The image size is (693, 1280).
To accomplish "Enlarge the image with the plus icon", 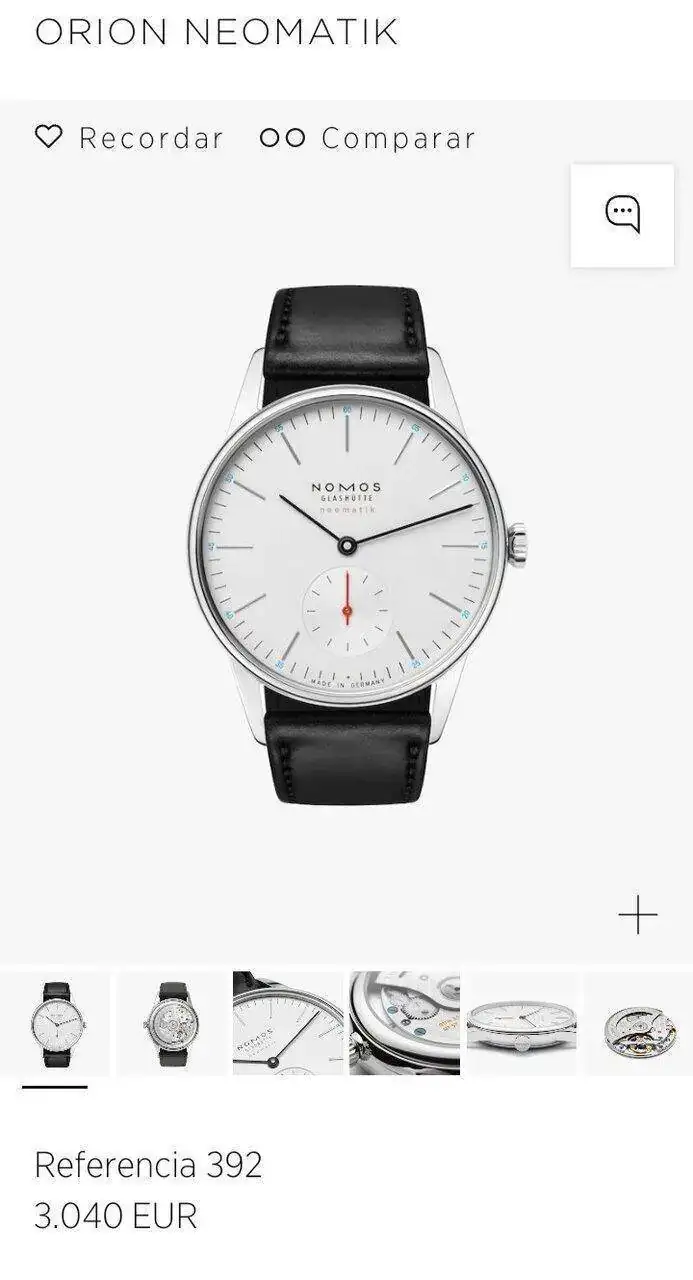I will click(x=637, y=915).
